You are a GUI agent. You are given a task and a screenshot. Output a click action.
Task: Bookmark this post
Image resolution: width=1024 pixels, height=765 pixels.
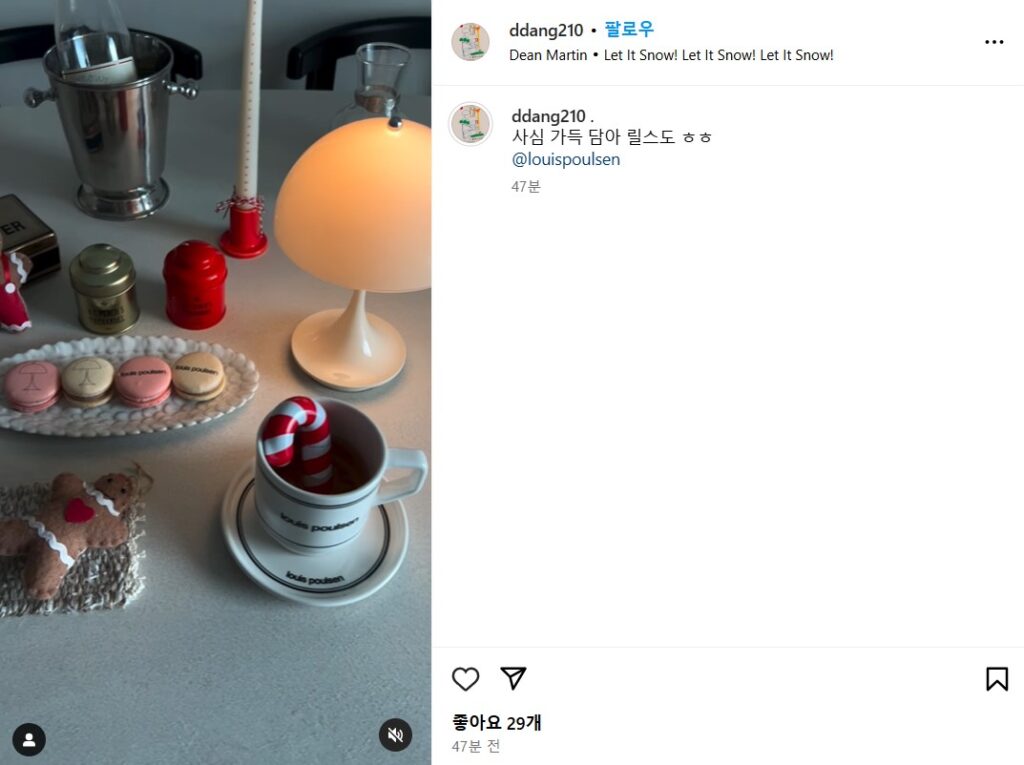[996, 679]
